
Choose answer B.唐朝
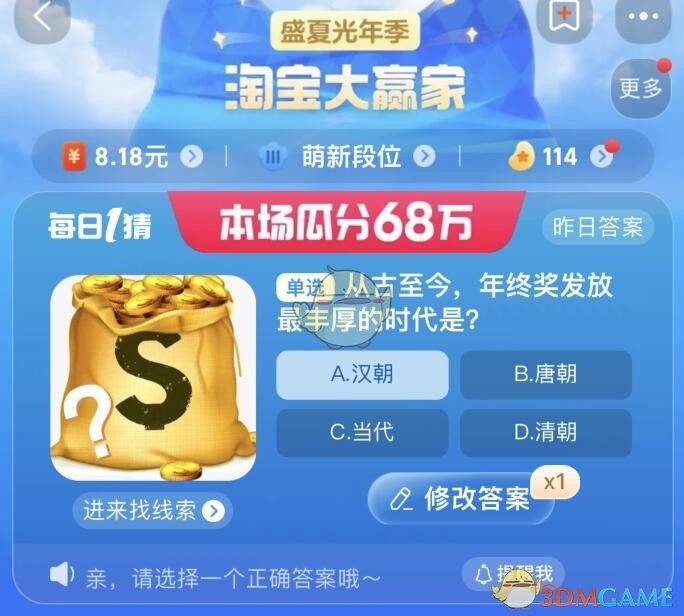pyautogui.click(x=546, y=375)
